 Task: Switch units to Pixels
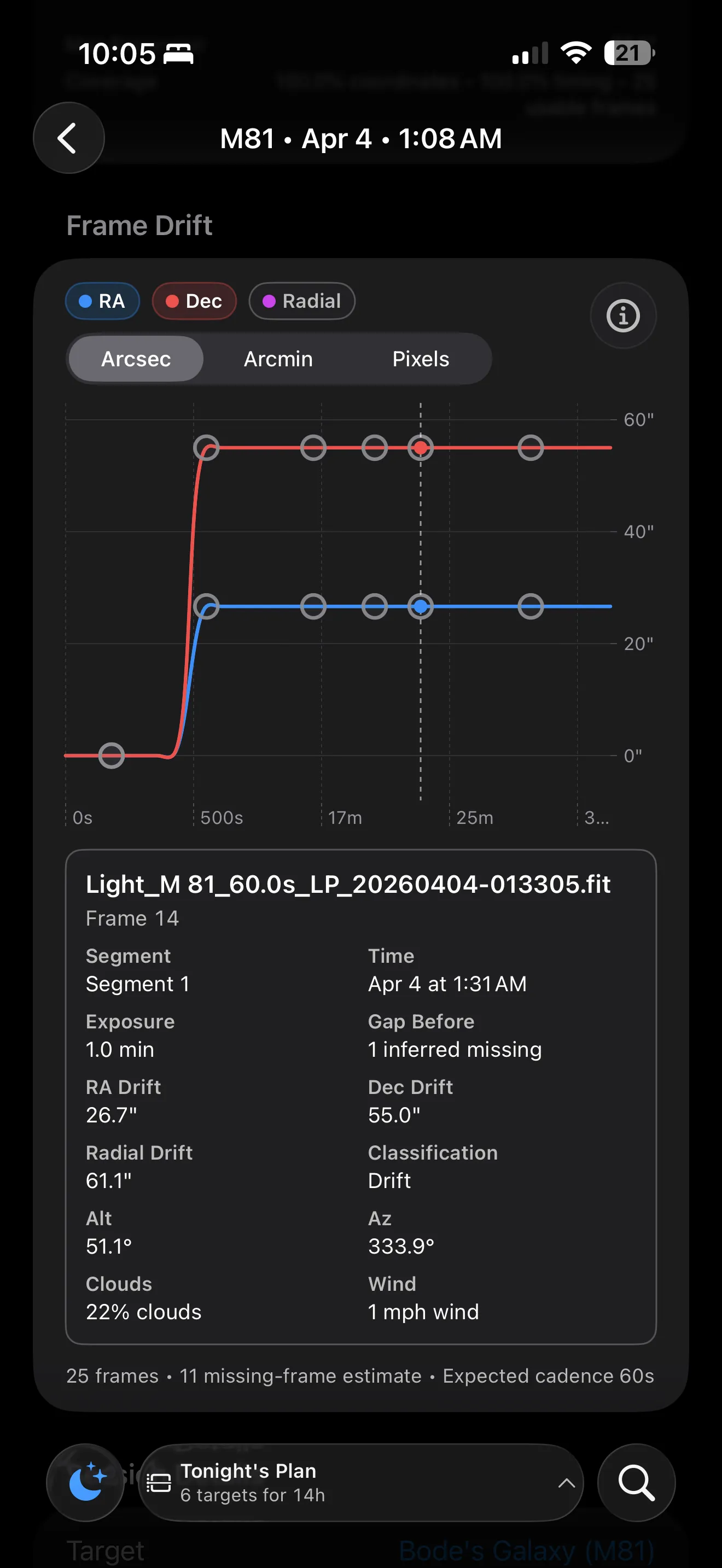point(421,359)
